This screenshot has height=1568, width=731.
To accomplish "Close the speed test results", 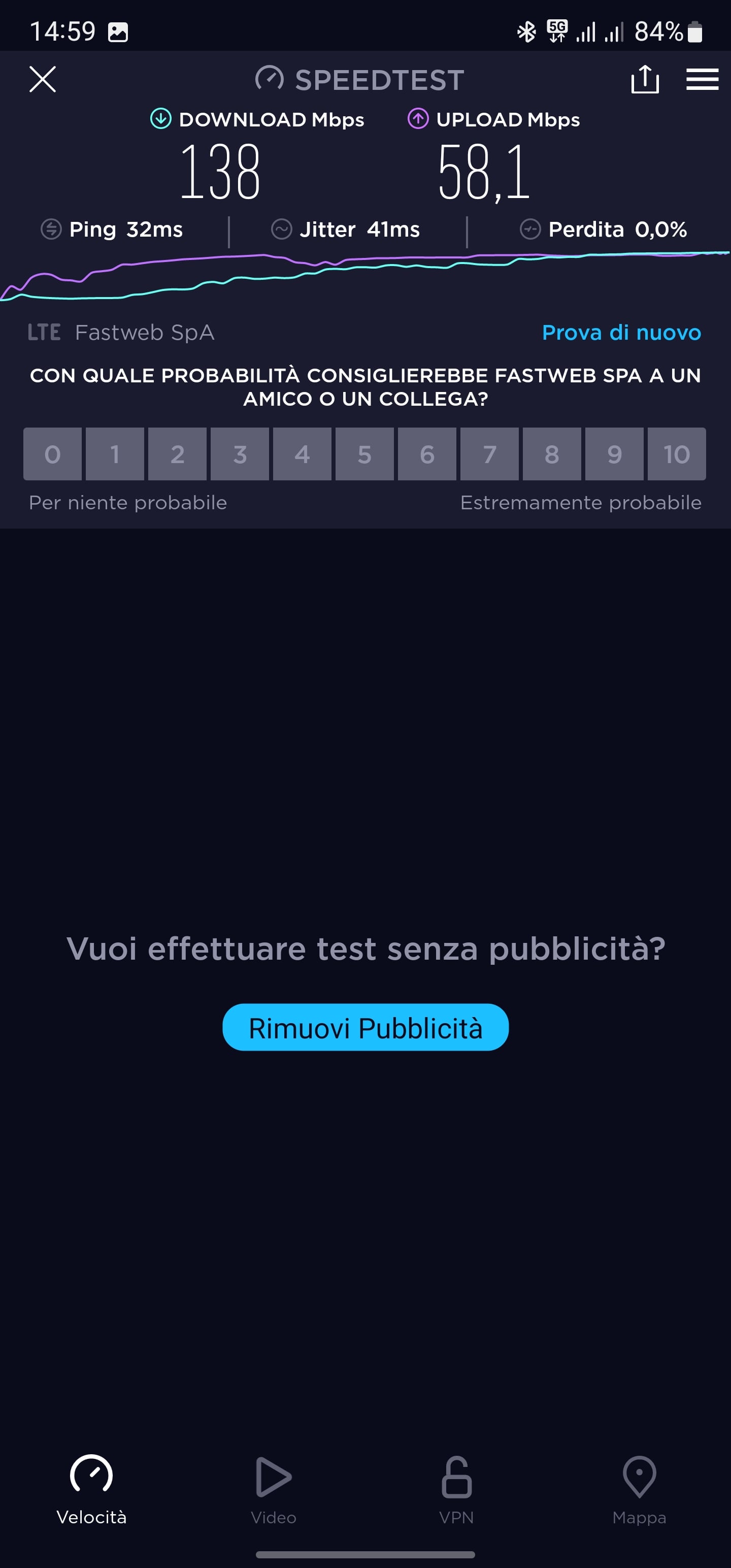I will click(x=43, y=79).
